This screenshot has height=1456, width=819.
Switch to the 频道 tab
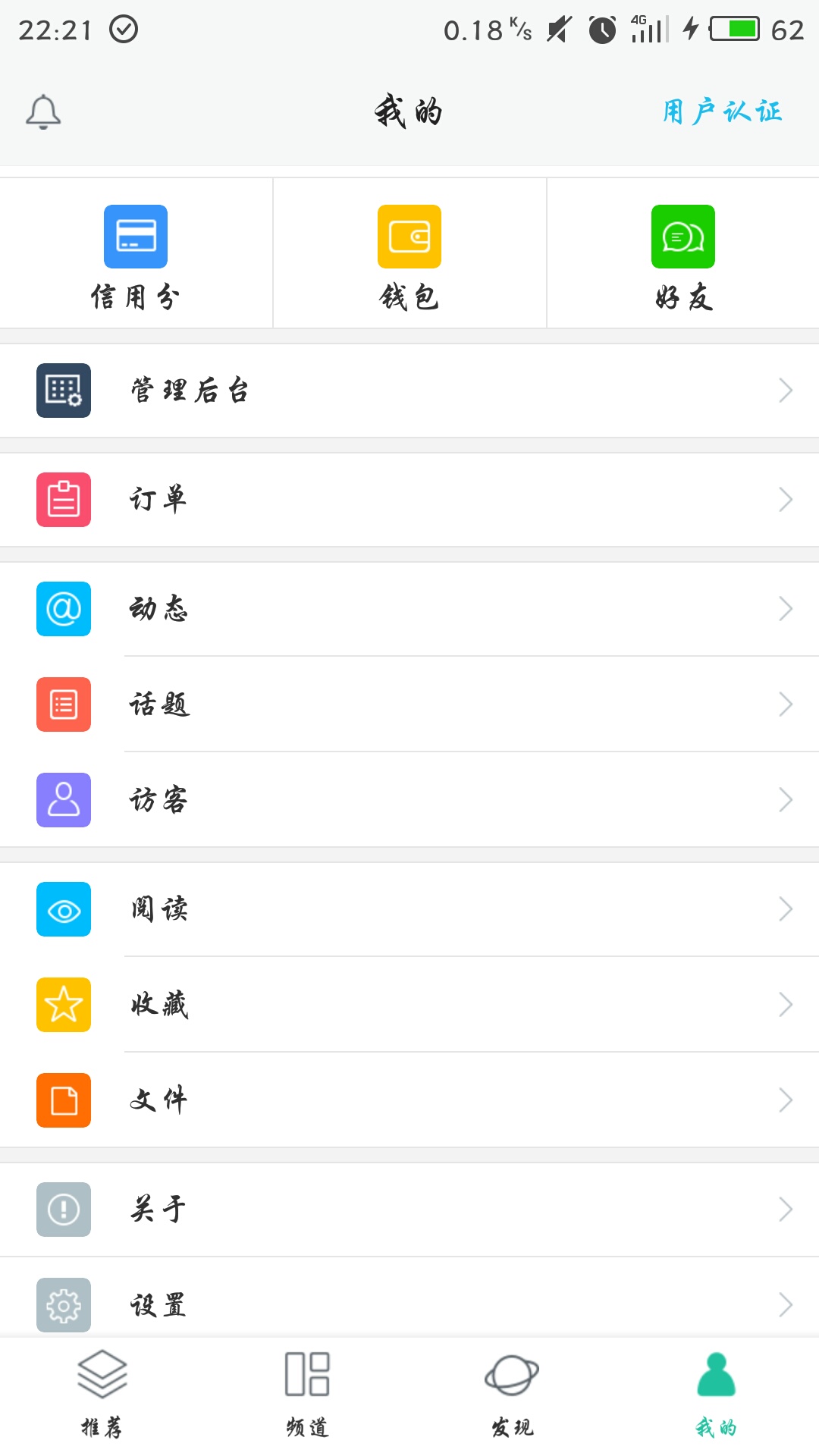point(307,1403)
